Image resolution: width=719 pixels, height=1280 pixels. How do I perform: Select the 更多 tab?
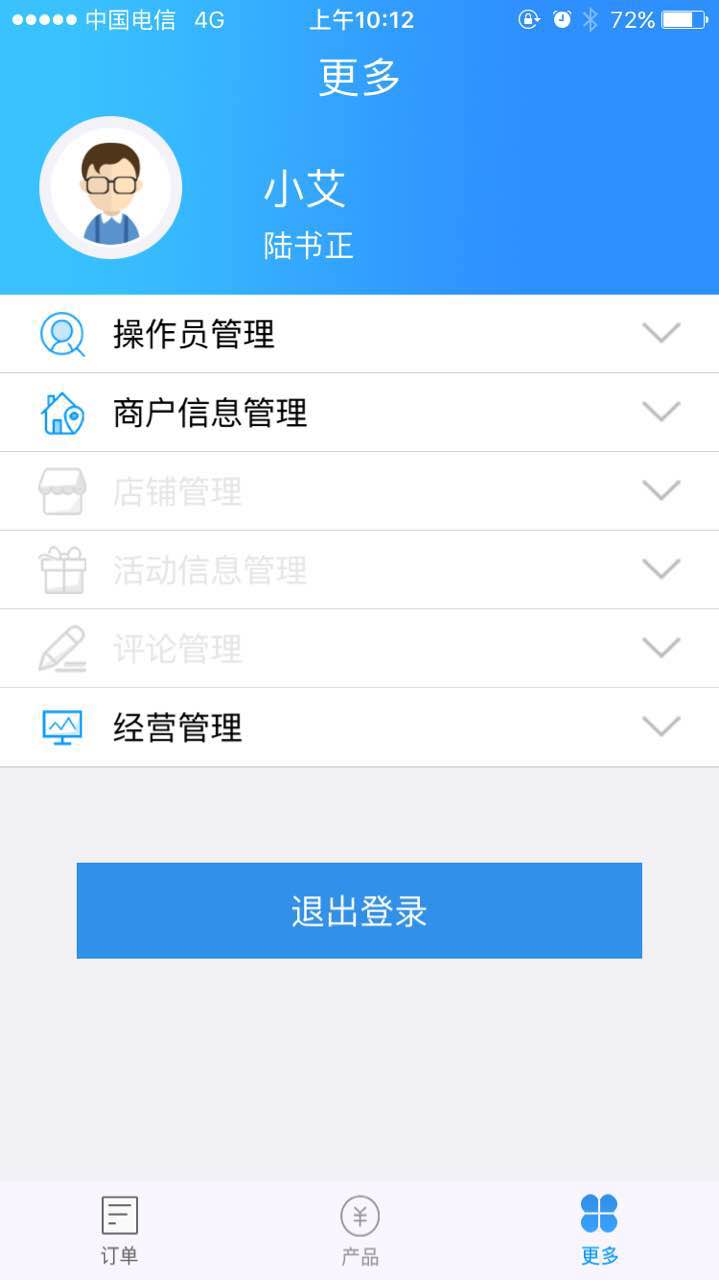(x=599, y=1230)
